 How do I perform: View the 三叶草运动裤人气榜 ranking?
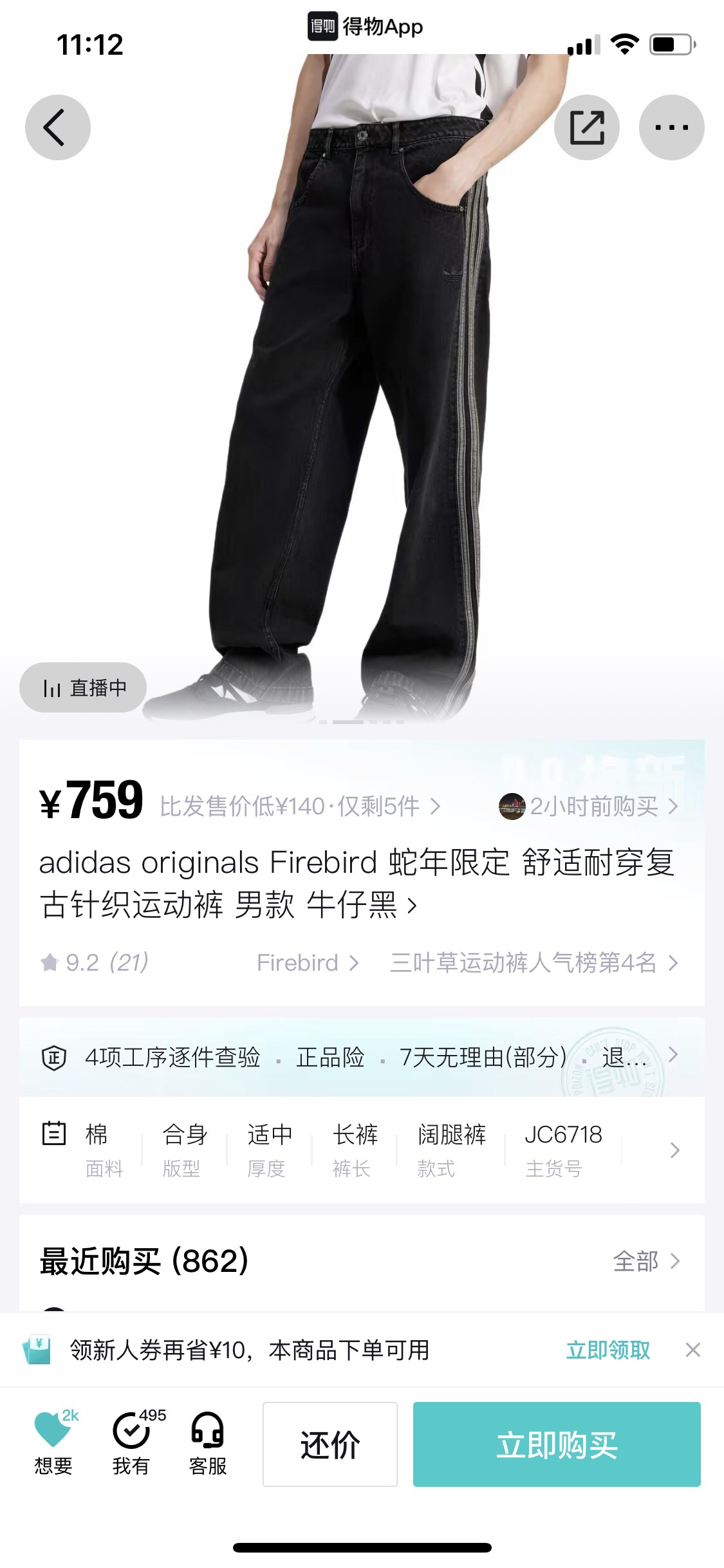[x=534, y=963]
